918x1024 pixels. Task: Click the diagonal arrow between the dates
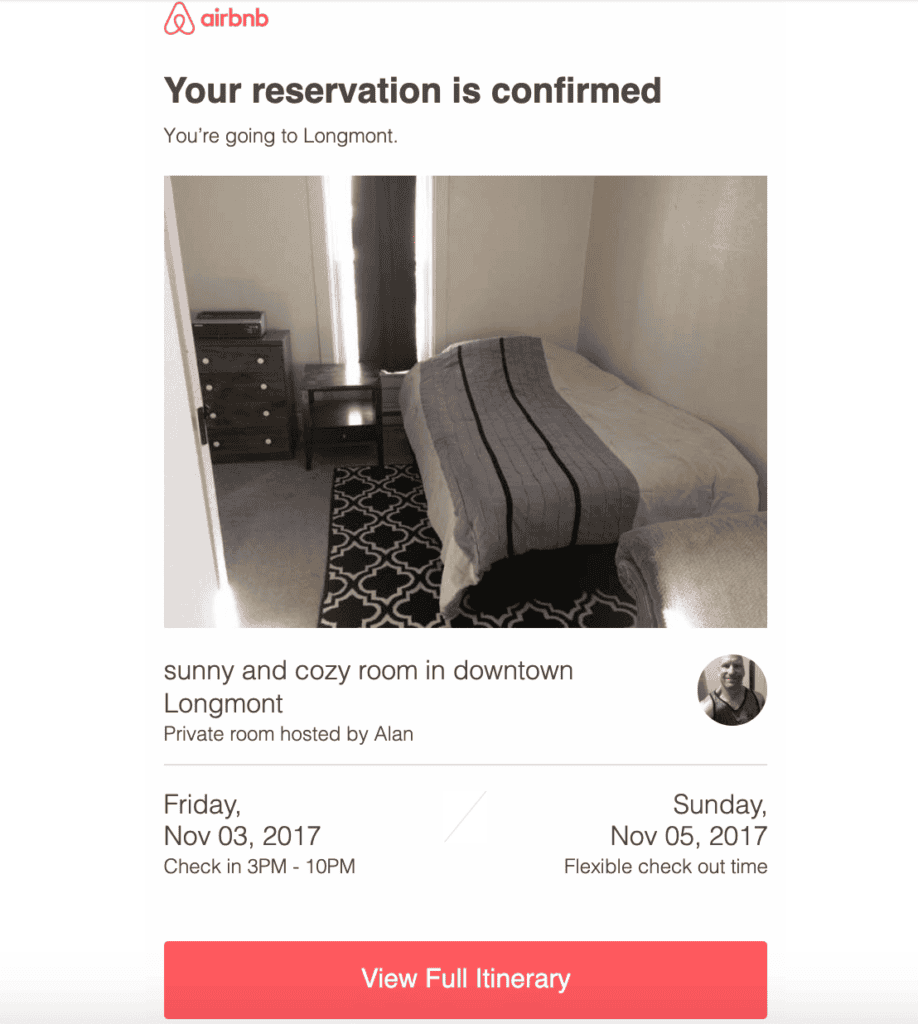pyautogui.click(x=466, y=817)
